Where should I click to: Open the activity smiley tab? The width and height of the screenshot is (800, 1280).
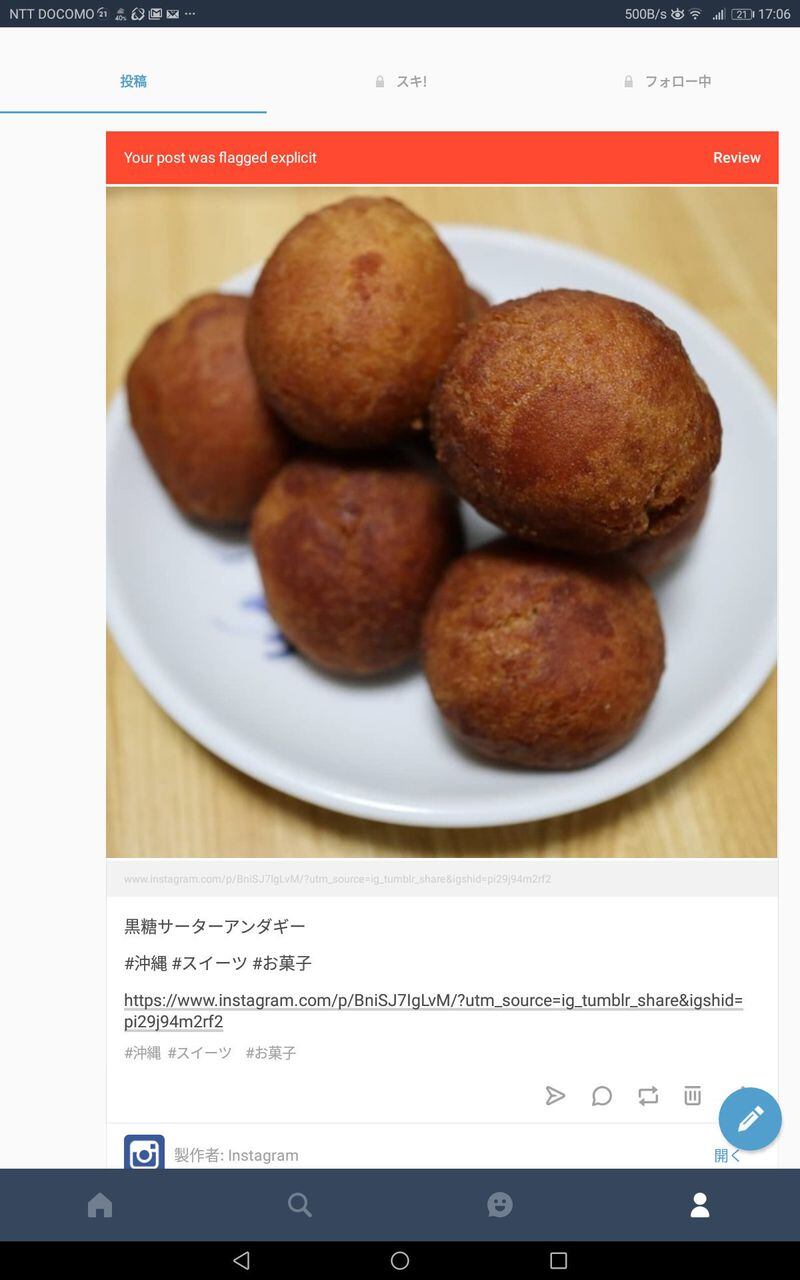point(500,1205)
